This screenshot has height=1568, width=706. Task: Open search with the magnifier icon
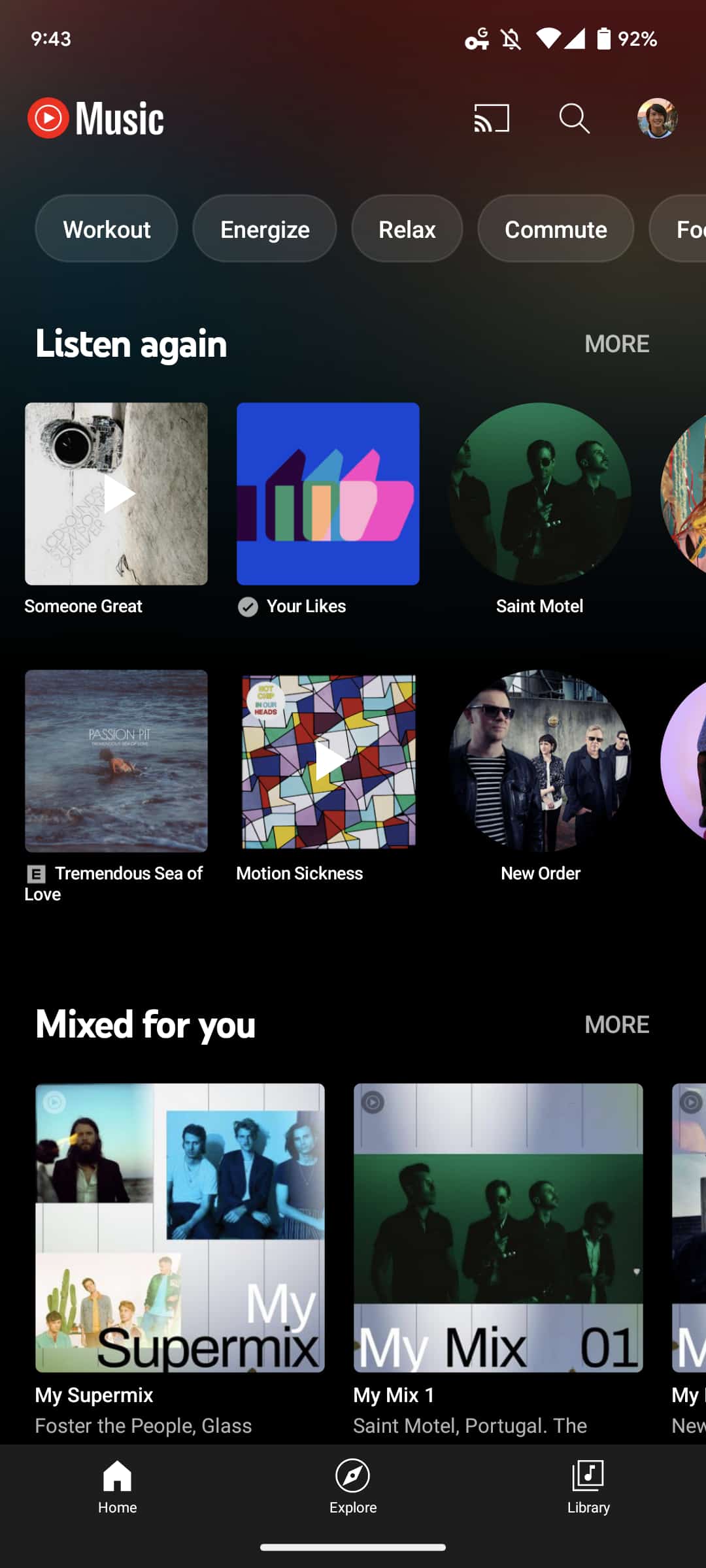pyautogui.click(x=575, y=118)
